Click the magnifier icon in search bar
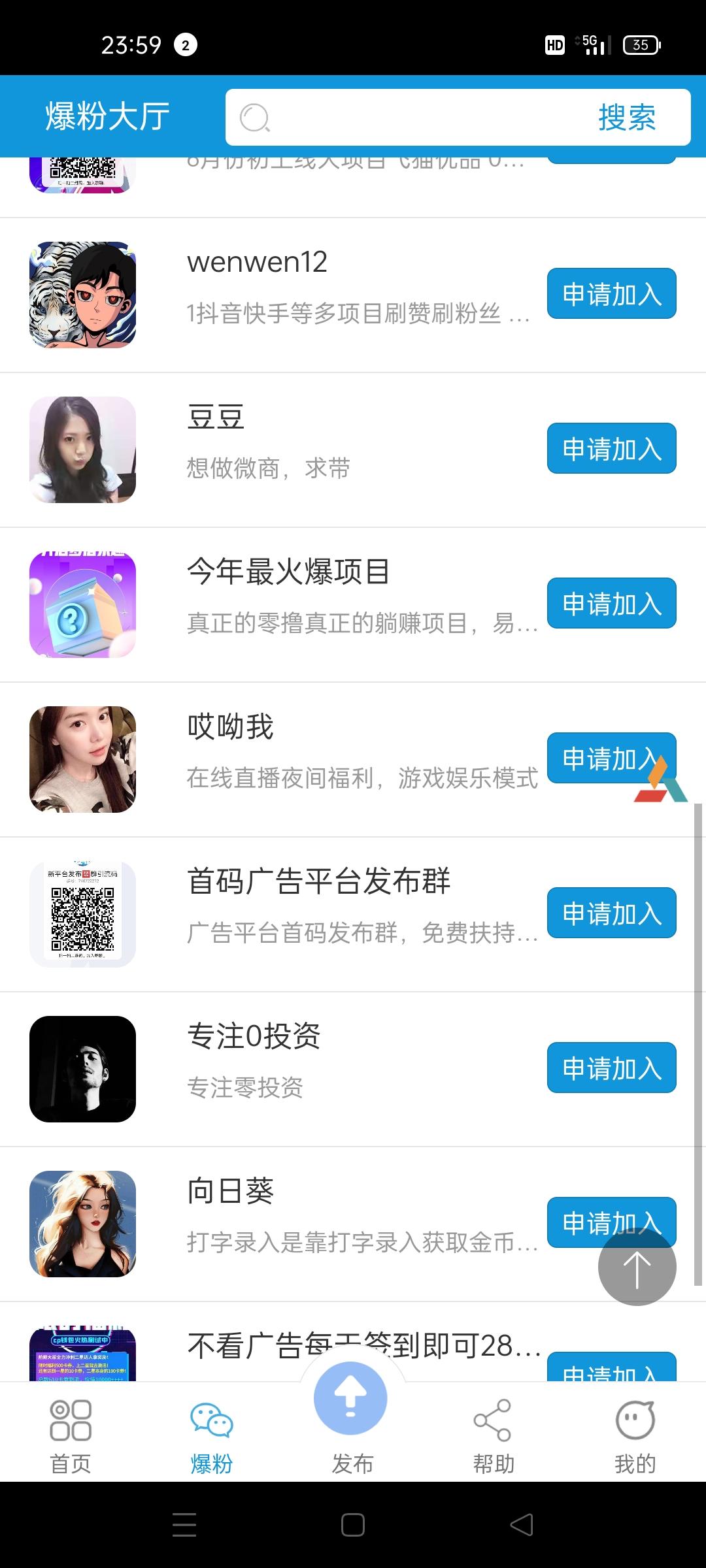706x1568 pixels. coord(255,118)
